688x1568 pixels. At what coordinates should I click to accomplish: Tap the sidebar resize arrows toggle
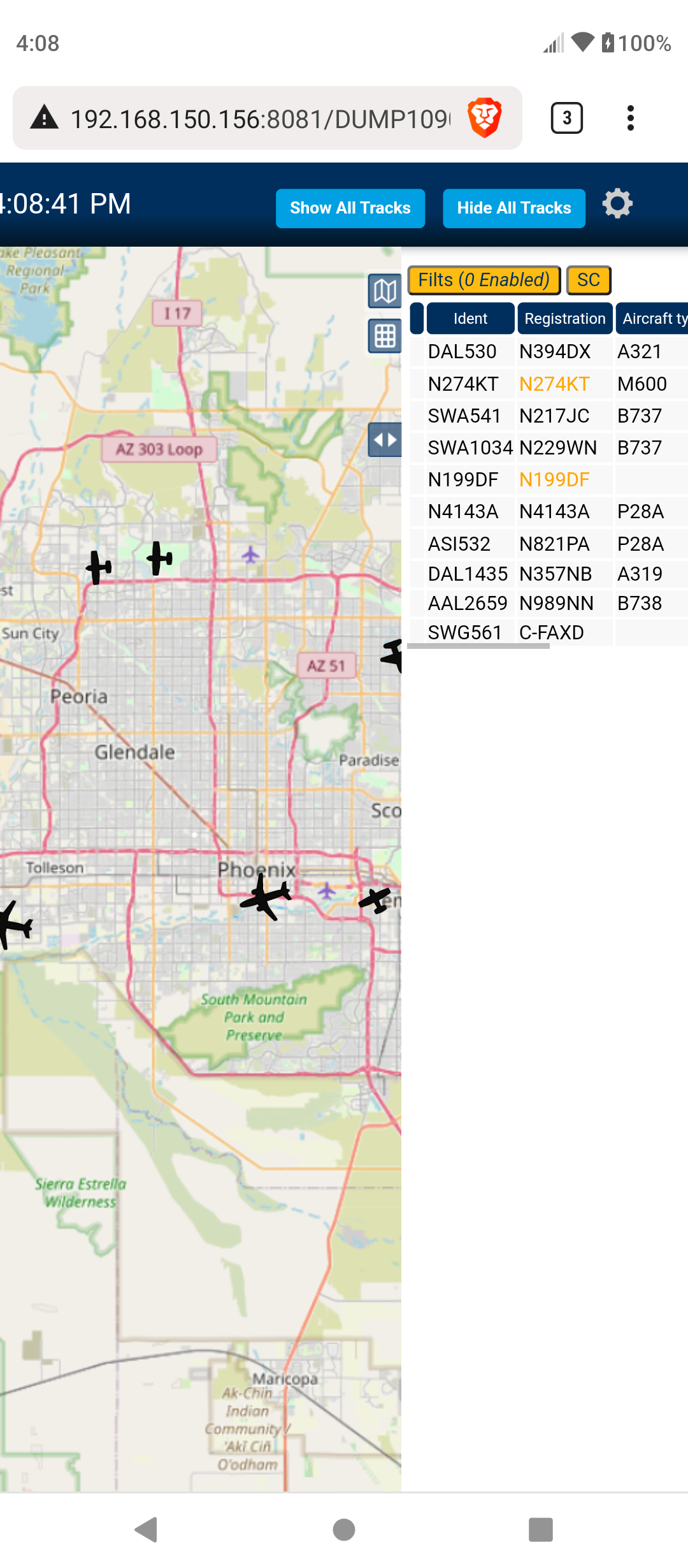pyautogui.click(x=385, y=440)
